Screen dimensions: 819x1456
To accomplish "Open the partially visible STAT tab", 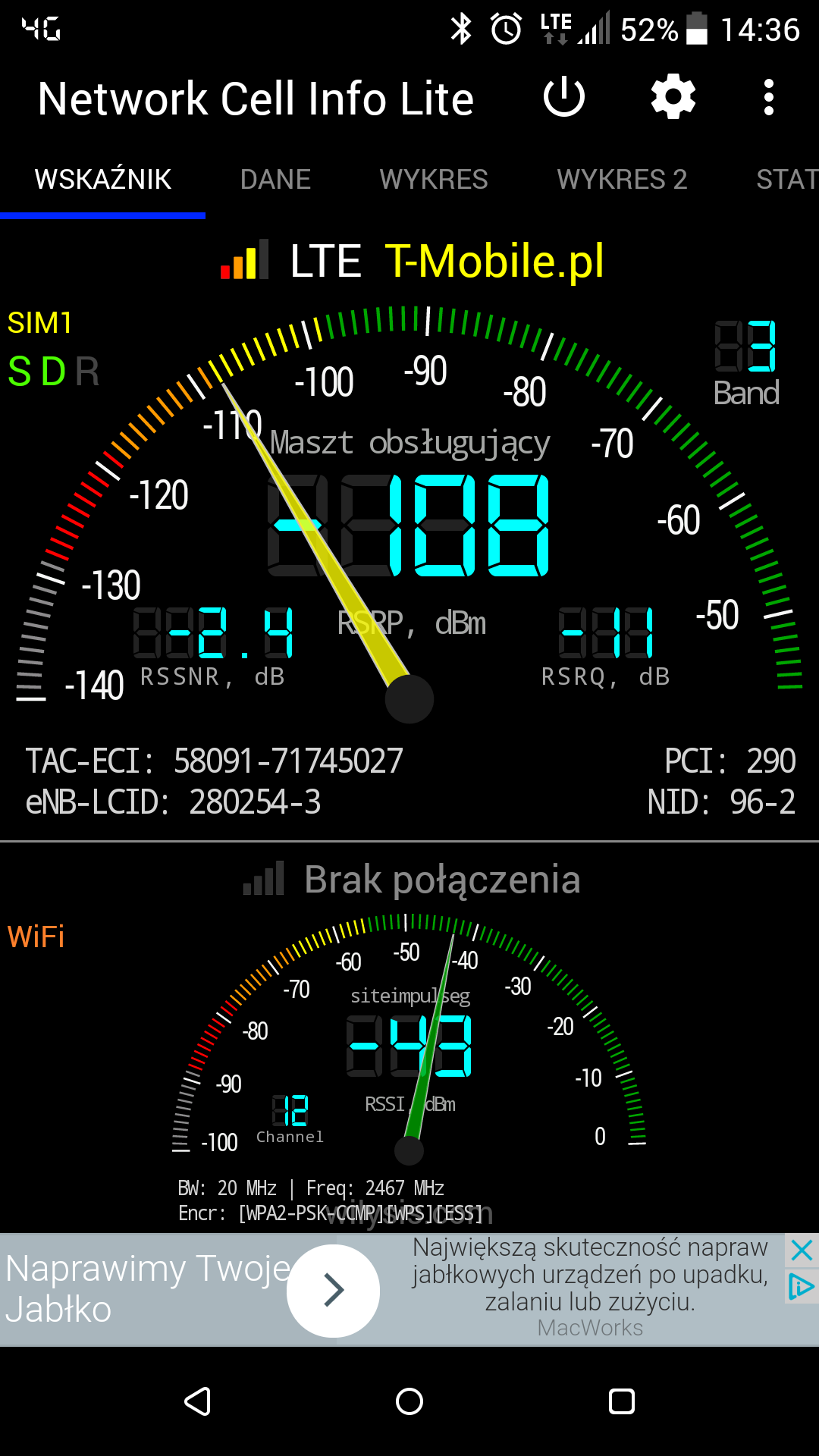I will click(787, 180).
